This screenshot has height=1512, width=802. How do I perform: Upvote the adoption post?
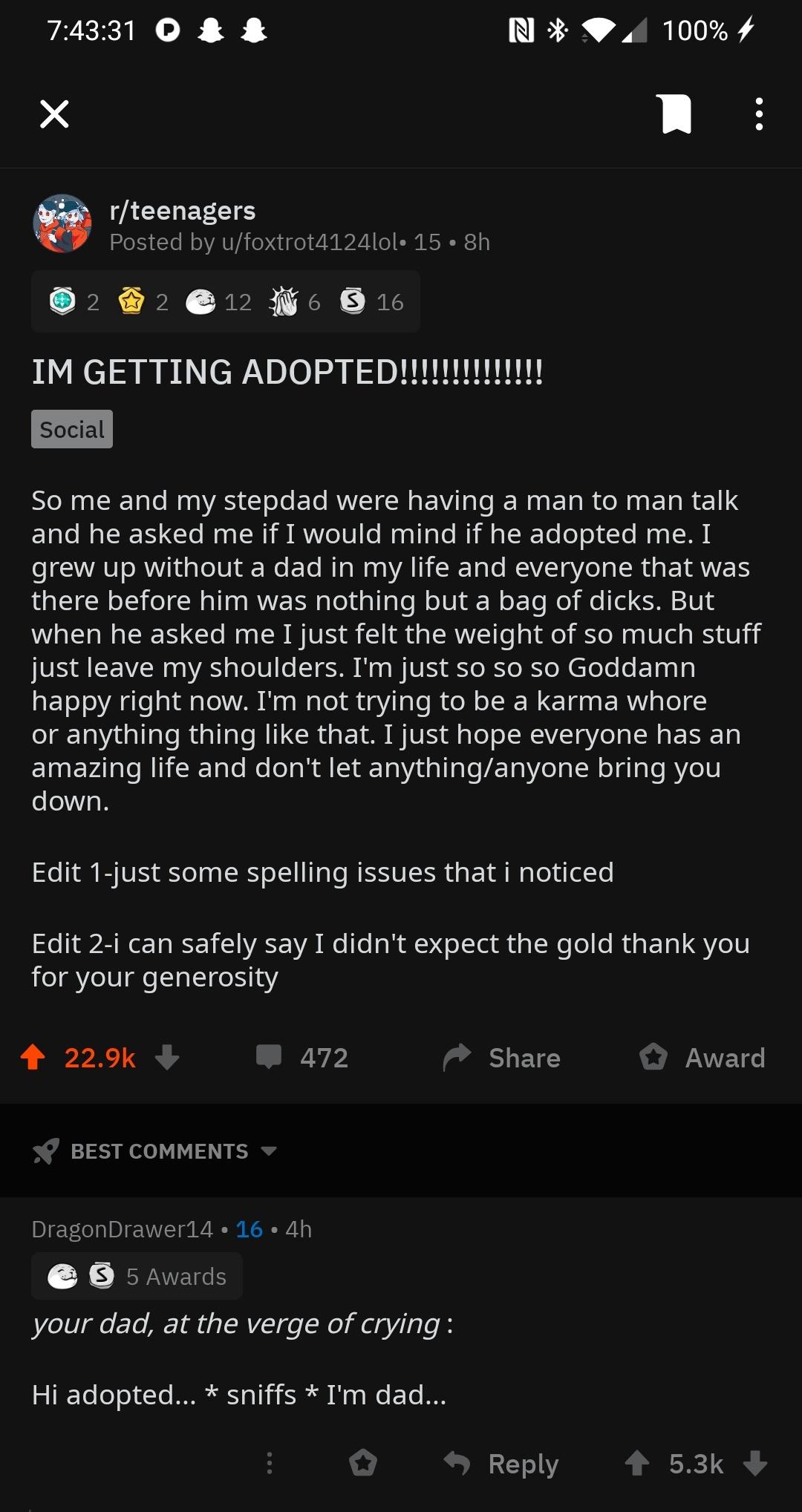pos(33,1057)
